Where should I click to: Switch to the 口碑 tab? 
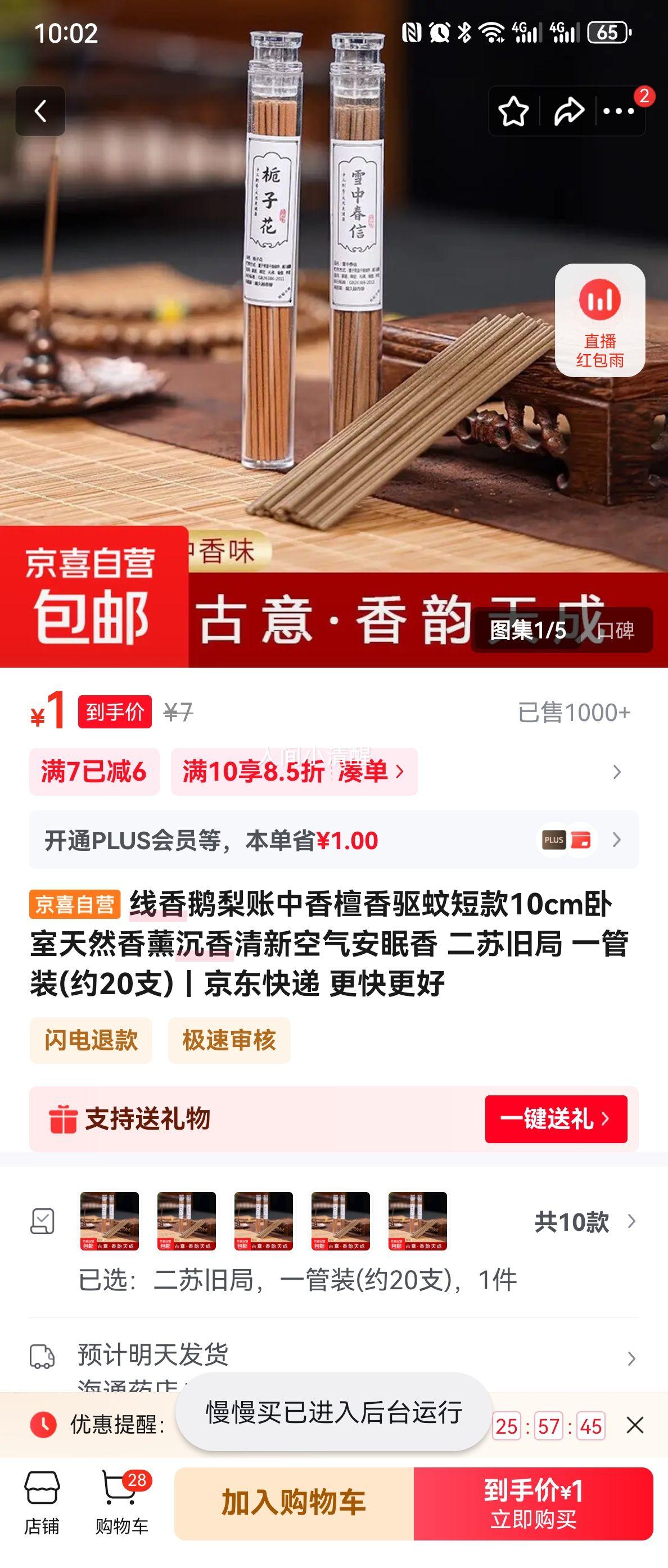pos(616,631)
